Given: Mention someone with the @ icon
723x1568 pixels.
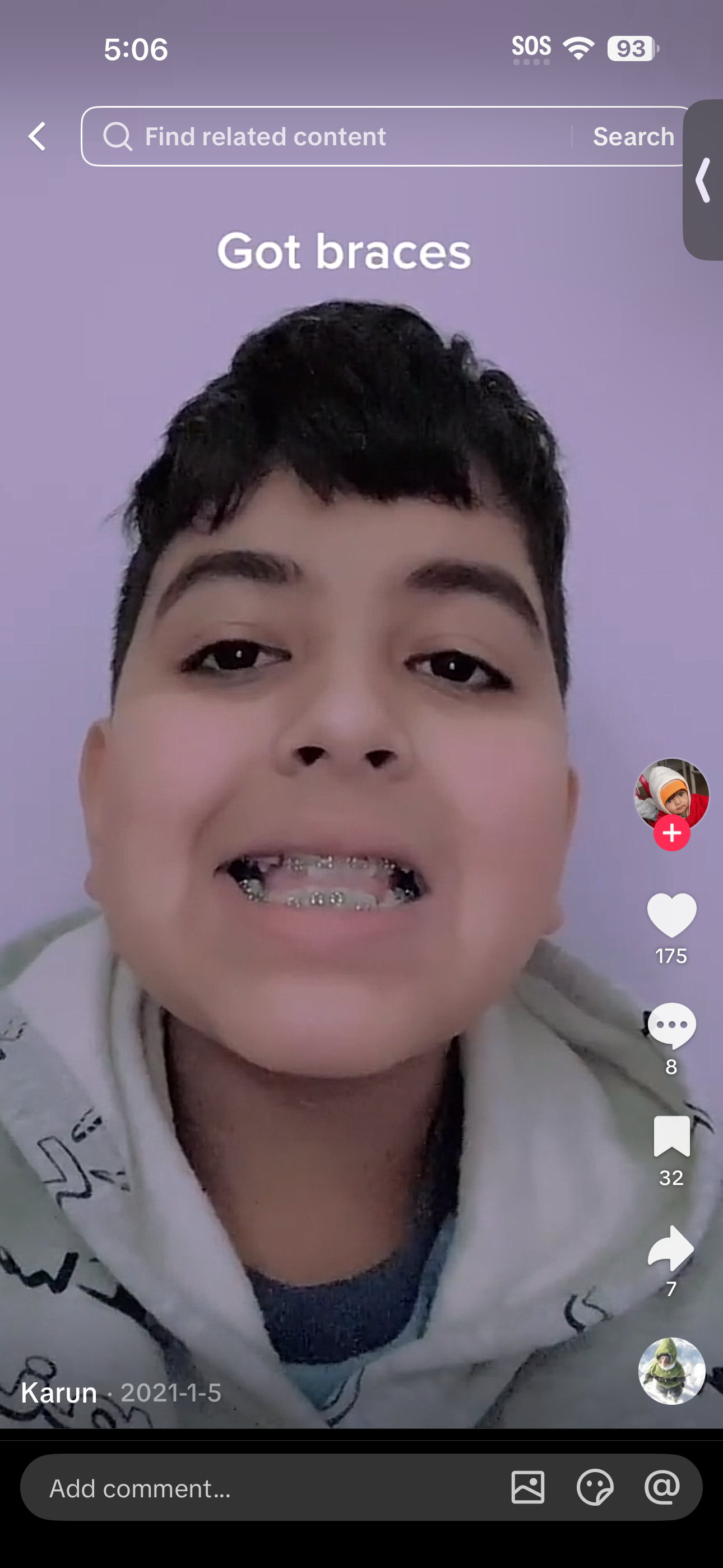Looking at the screenshot, I should (x=662, y=1488).
